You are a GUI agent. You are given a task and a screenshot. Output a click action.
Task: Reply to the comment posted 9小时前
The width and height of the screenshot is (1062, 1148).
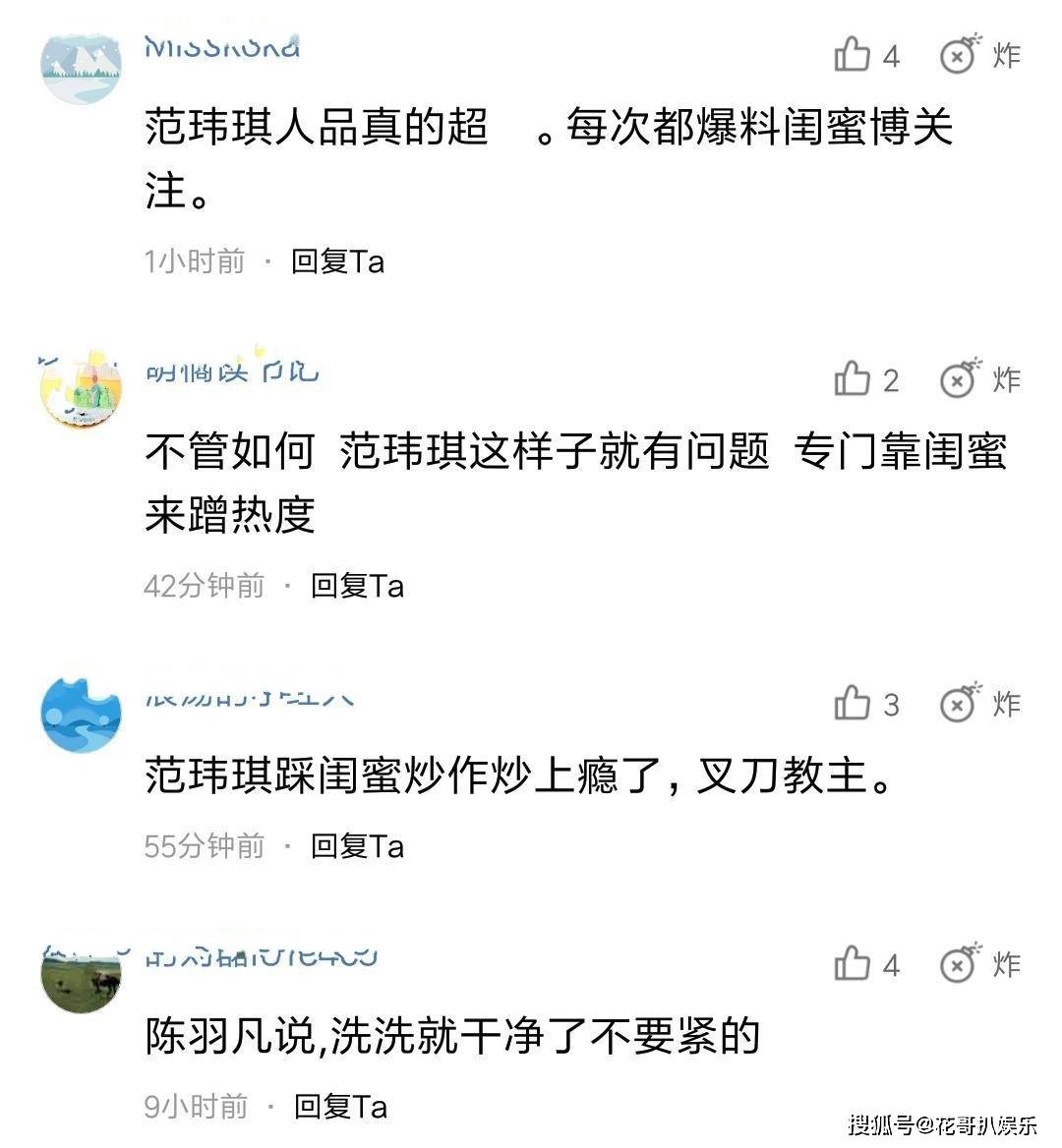click(340, 1107)
